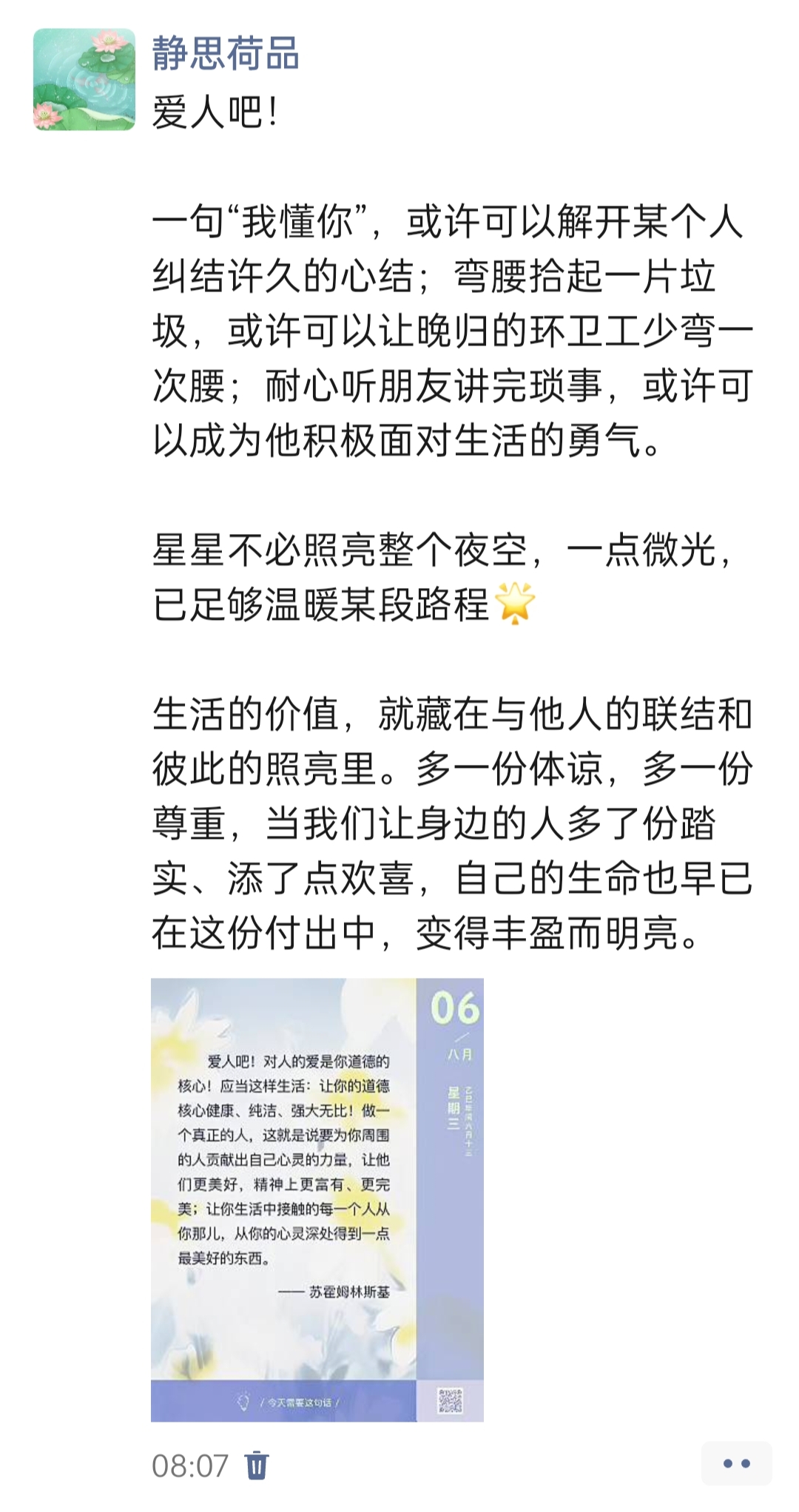View the attached 06 八月 quote image
This screenshot has height=1512, width=799.
(317, 1199)
